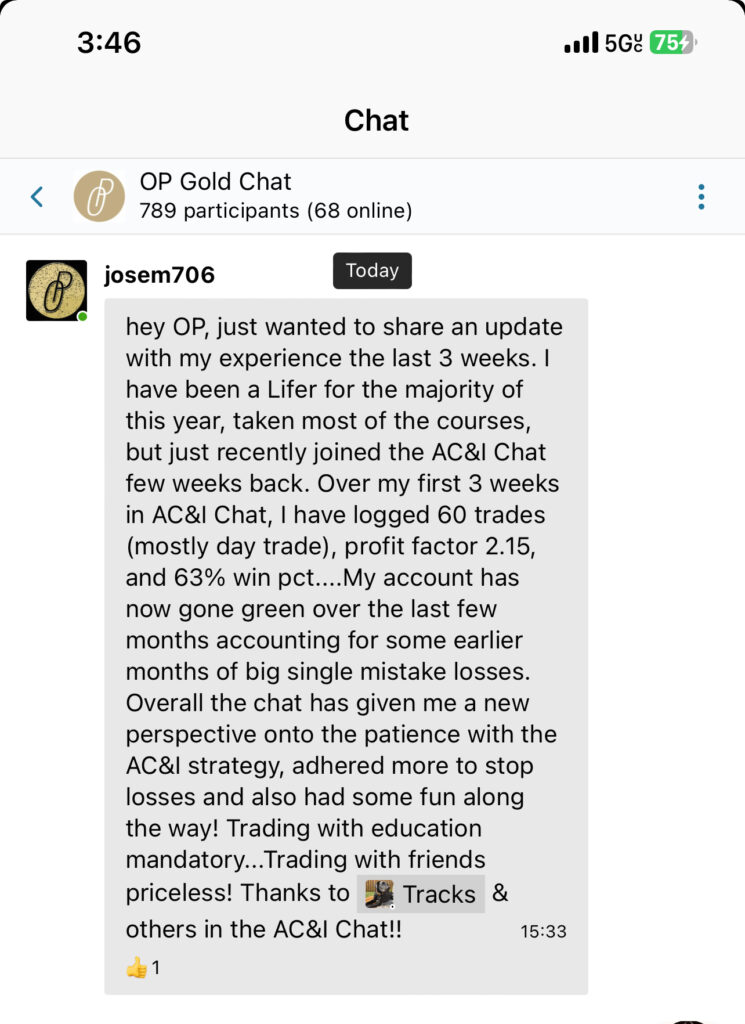Go back from OP Gold Chat
Screen dimensions: 745x1024
37,196
